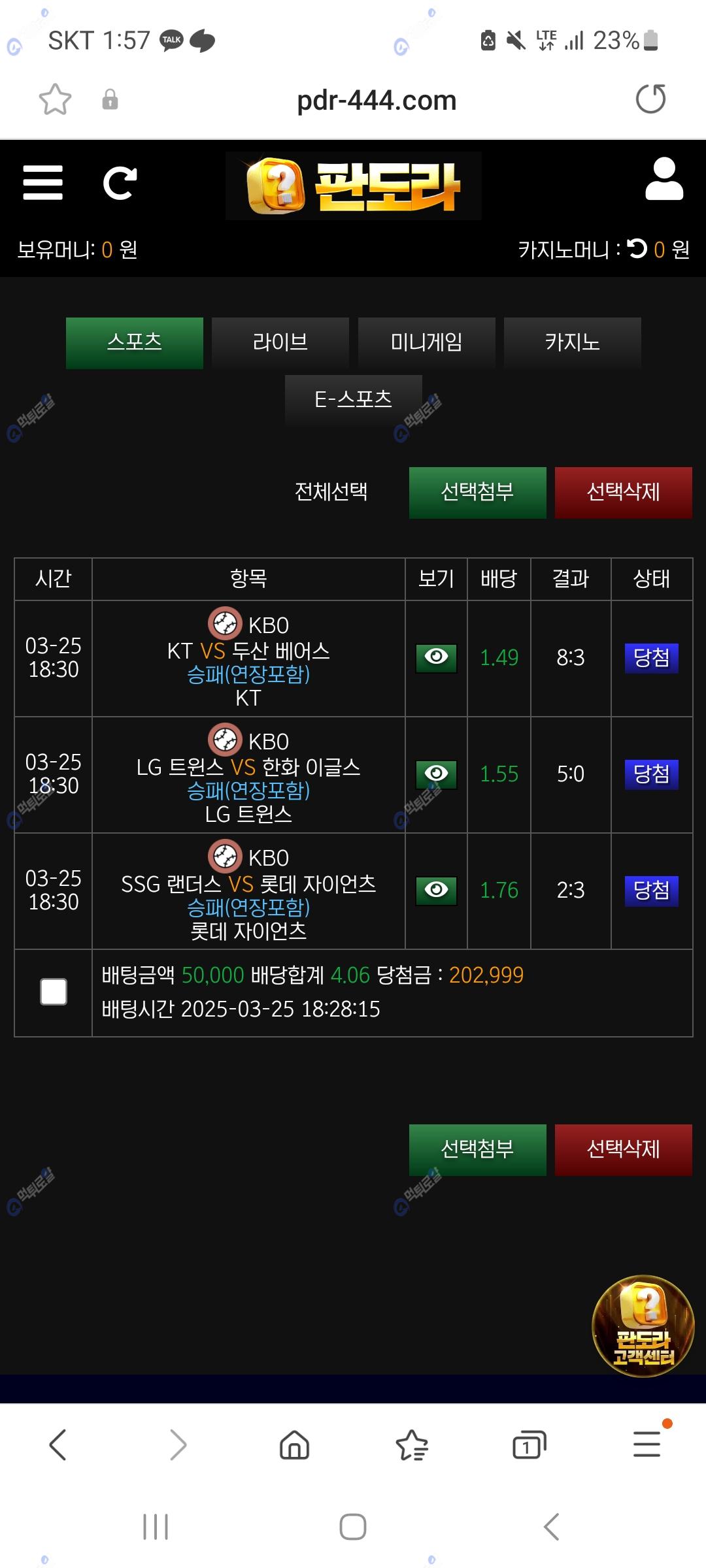Viewport: 706px width, 1568px height.
Task: Open browser tabs switcher
Action: click(529, 1445)
